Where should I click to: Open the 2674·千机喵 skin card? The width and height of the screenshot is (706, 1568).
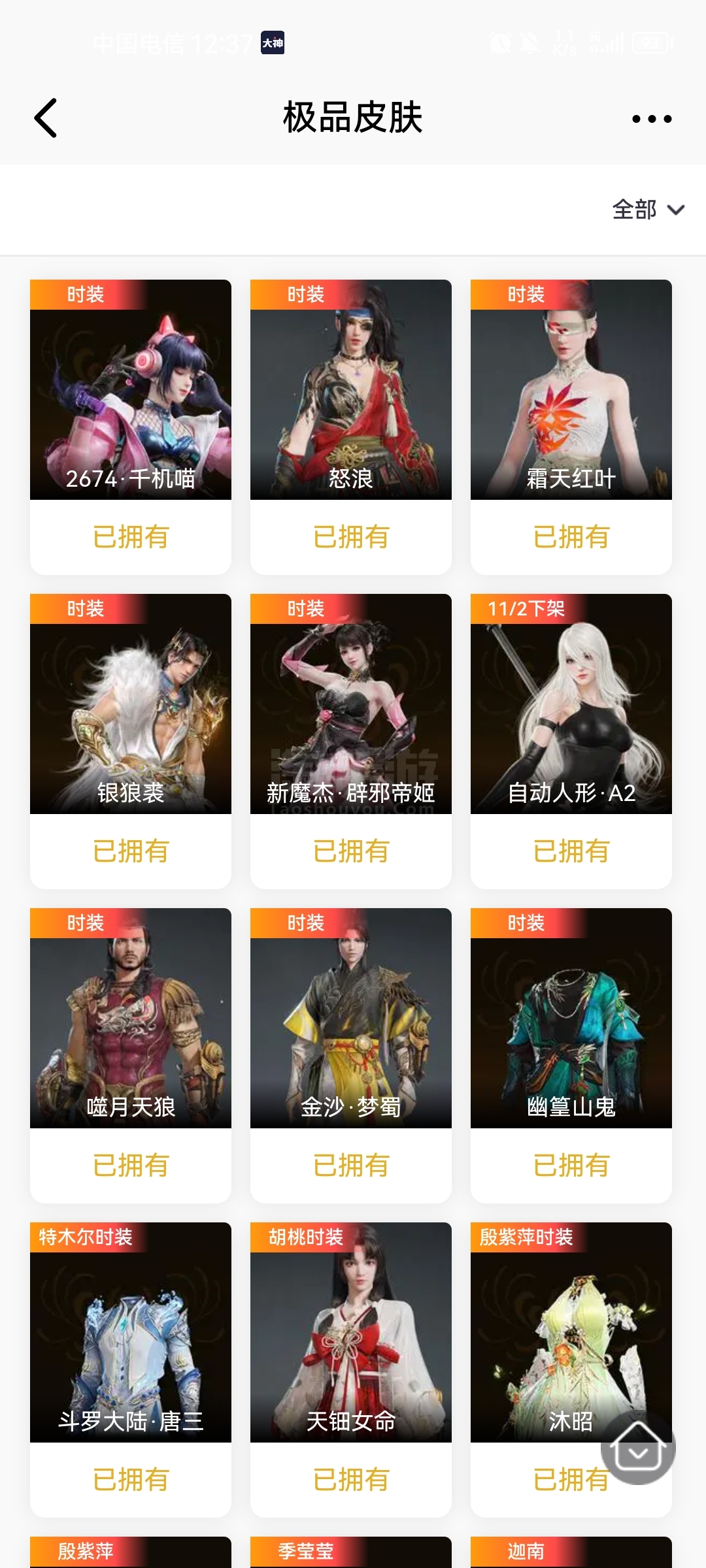point(131,427)
